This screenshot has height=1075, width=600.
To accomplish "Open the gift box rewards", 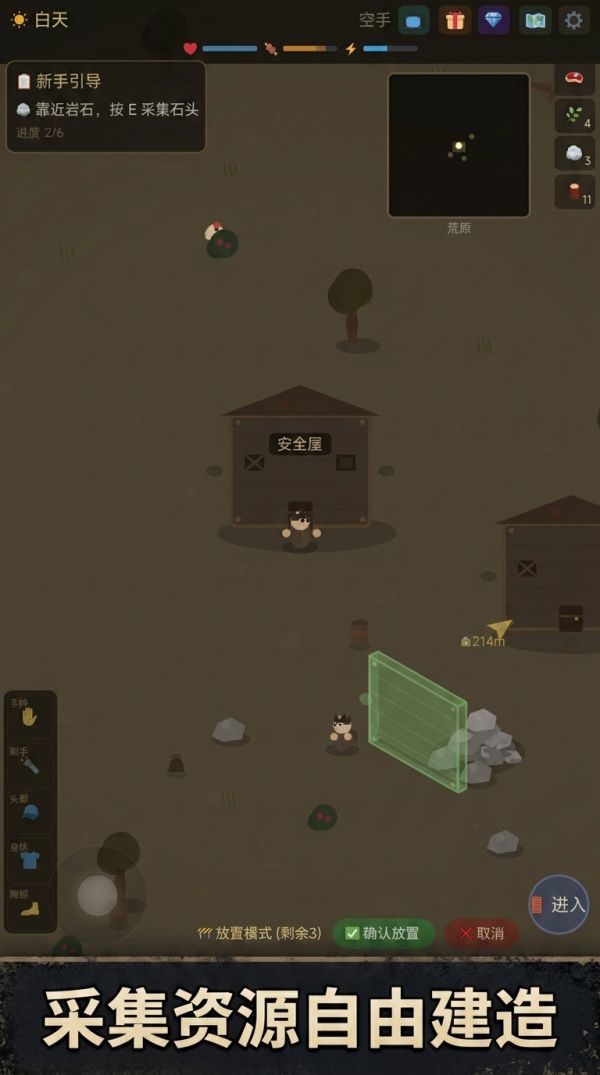I will click(x=455, y=20).
